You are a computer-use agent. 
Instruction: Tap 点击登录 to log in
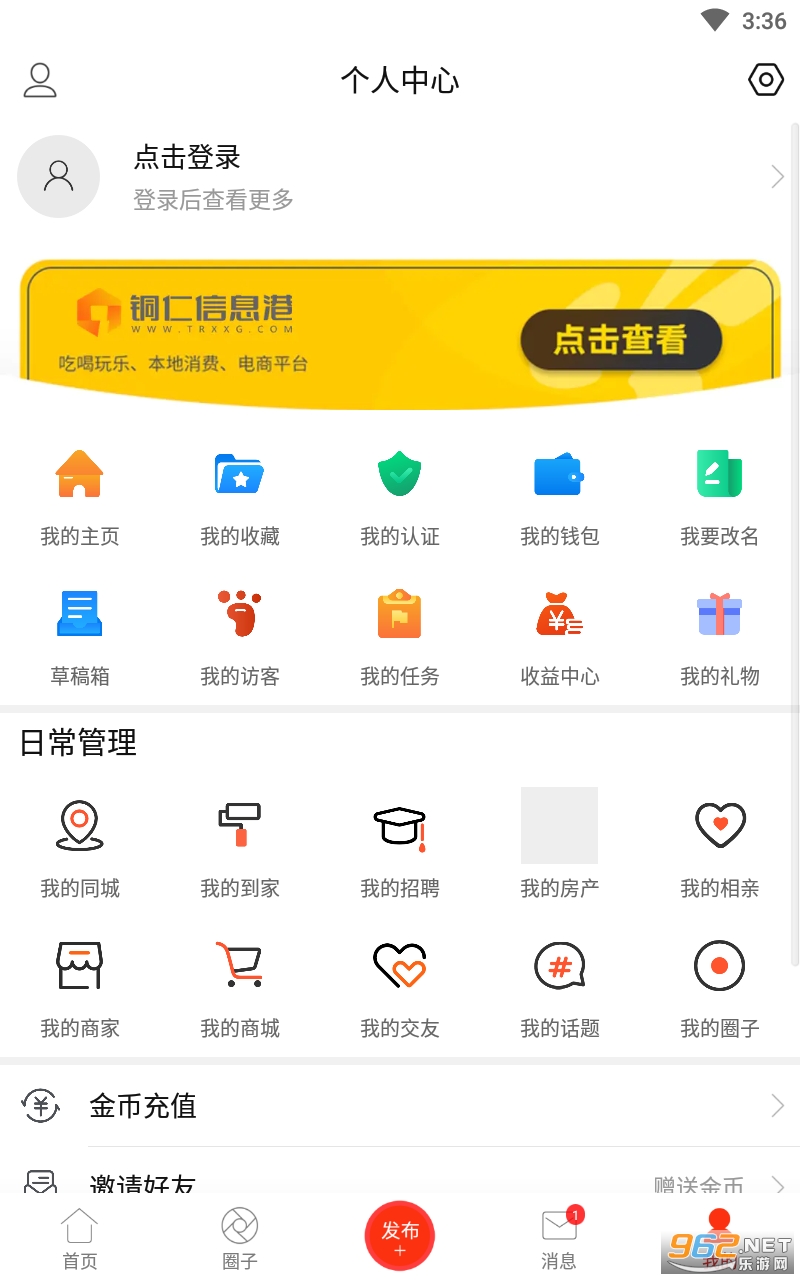coord(187,157)
